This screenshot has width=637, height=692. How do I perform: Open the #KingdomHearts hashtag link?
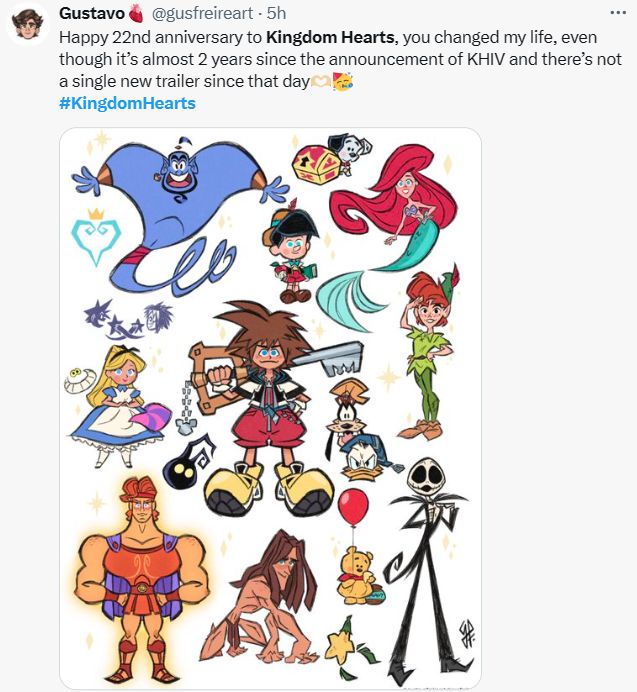(127, 104)
